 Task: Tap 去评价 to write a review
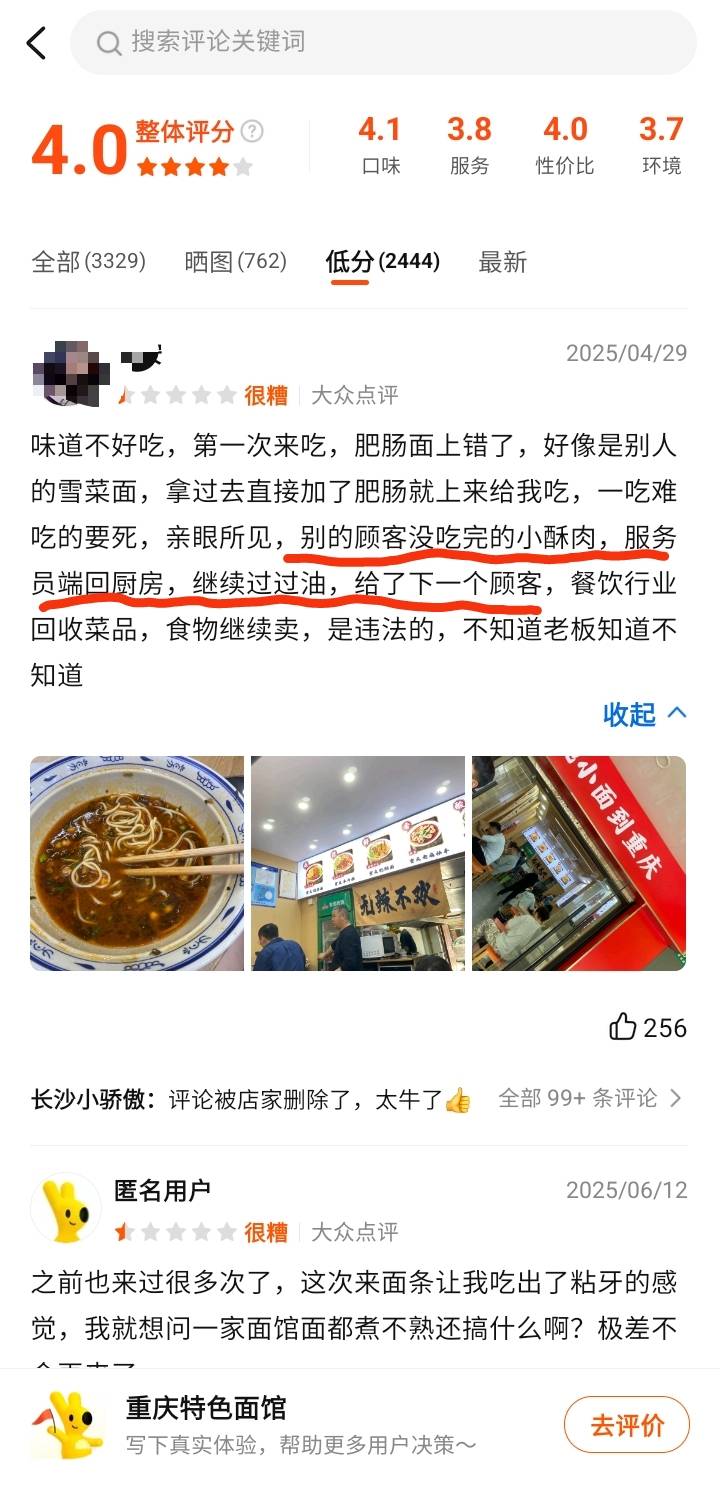627,1425
